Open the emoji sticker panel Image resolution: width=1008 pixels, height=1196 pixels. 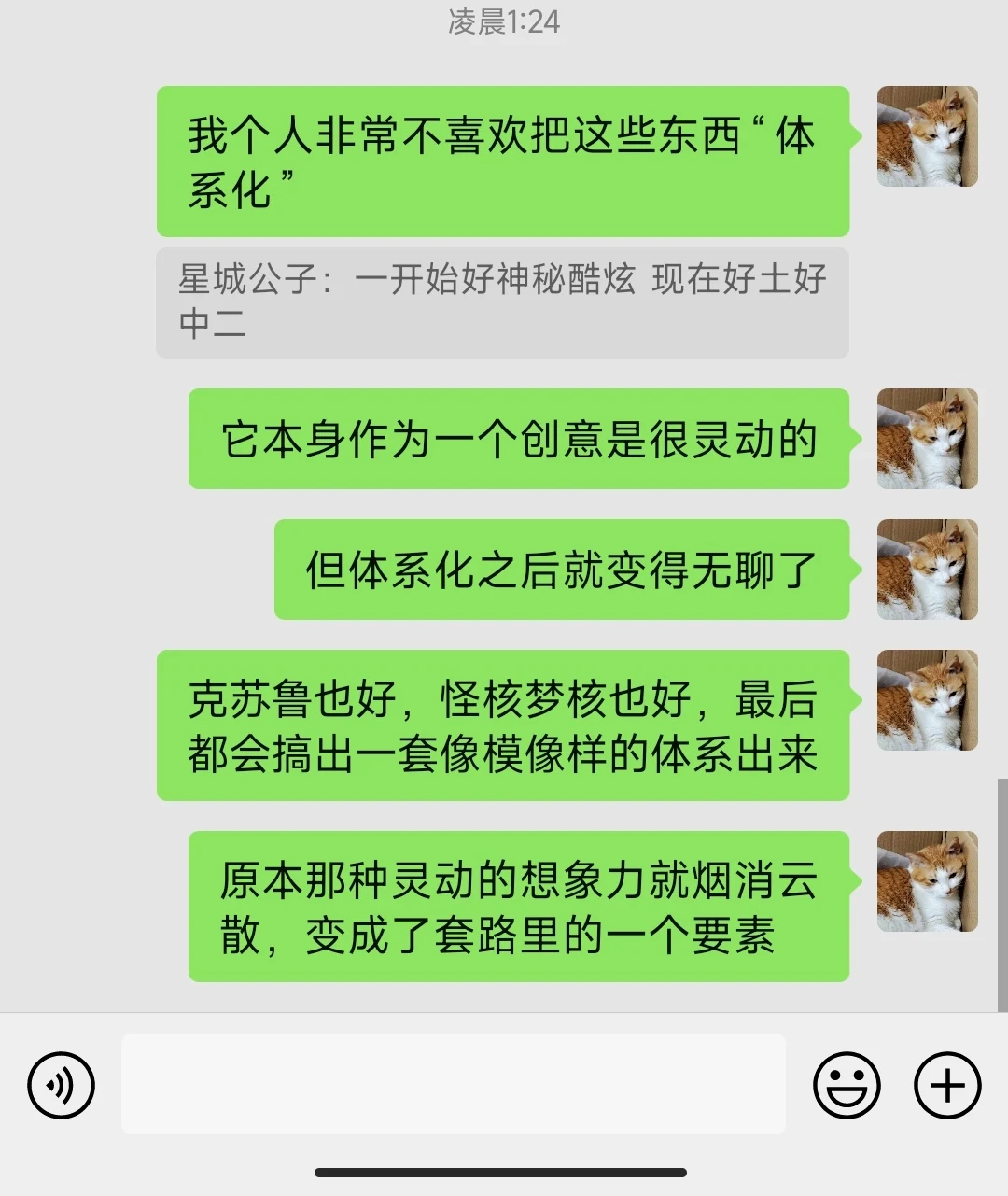tap(847, 1085)
